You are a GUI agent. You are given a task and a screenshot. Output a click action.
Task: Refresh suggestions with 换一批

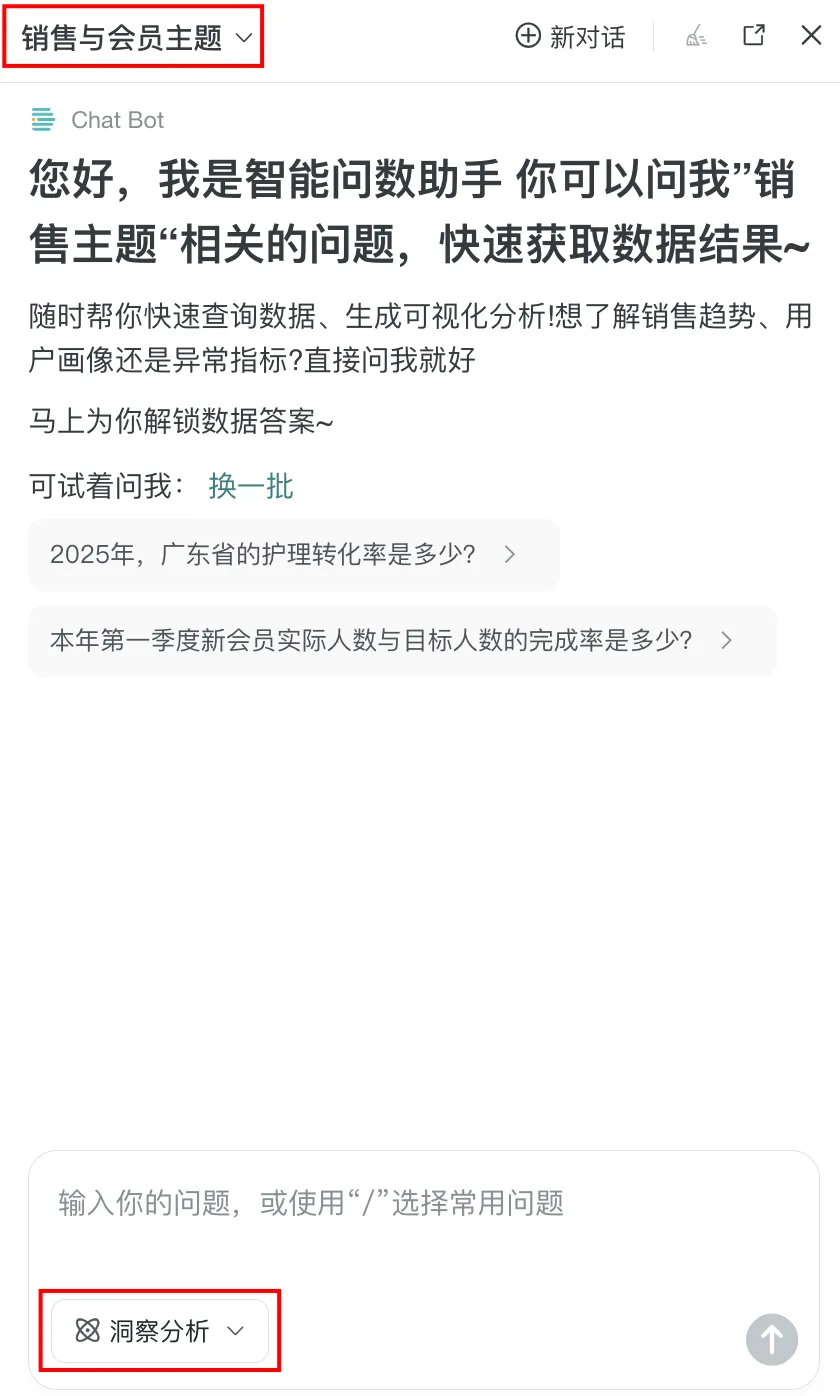point(251,487)
